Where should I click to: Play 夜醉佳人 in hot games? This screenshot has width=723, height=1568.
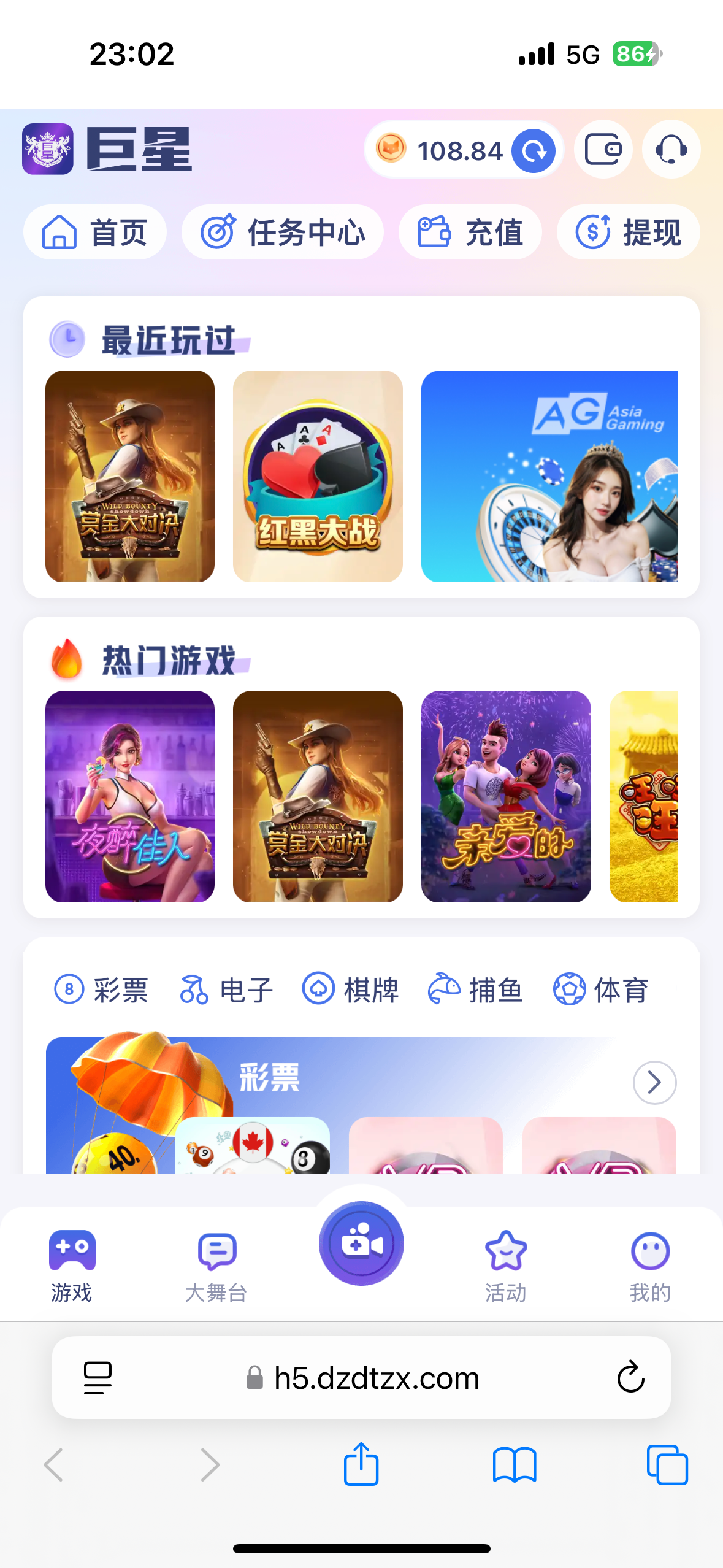[130, 796]
